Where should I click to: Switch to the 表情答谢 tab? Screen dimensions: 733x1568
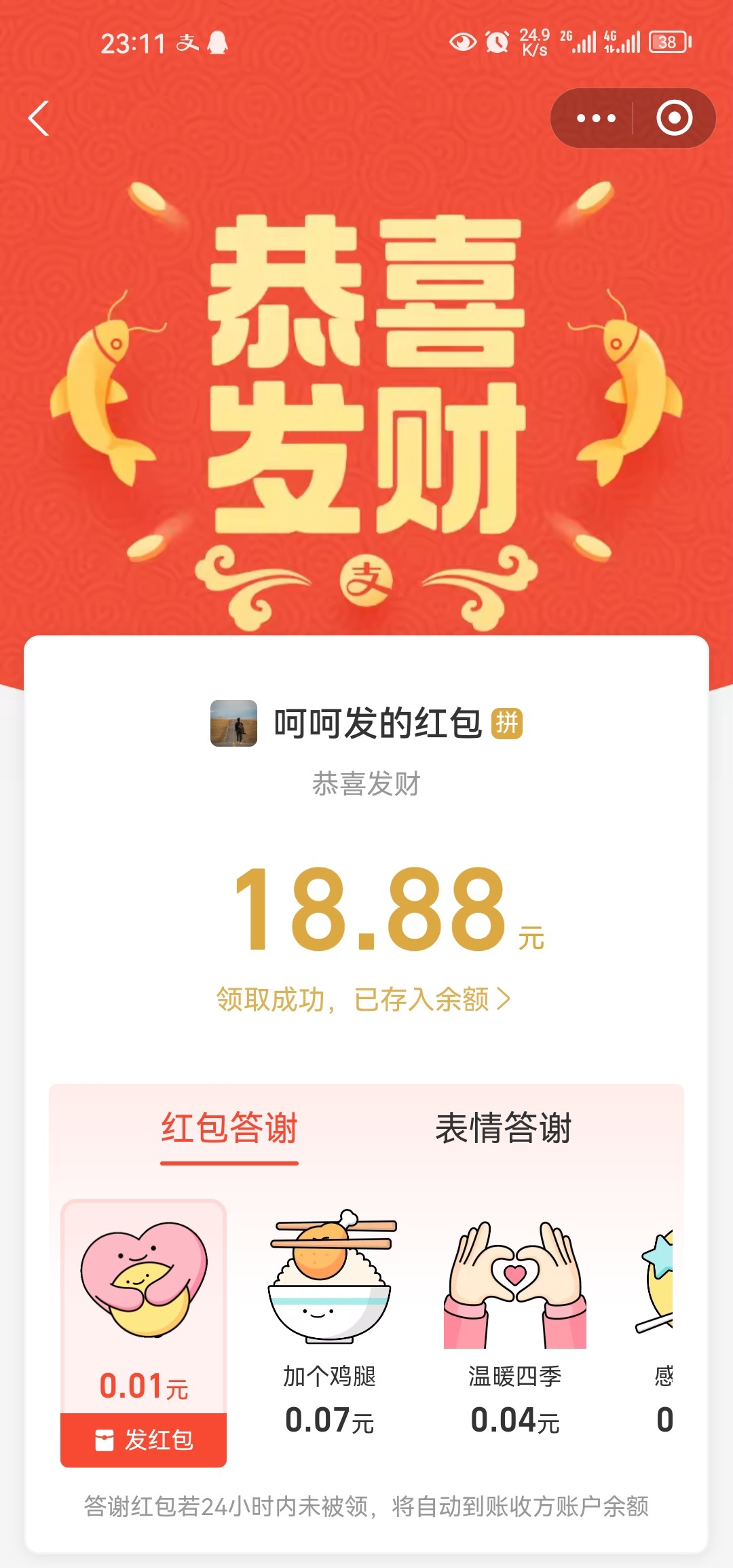click(x=503, y=1128)
